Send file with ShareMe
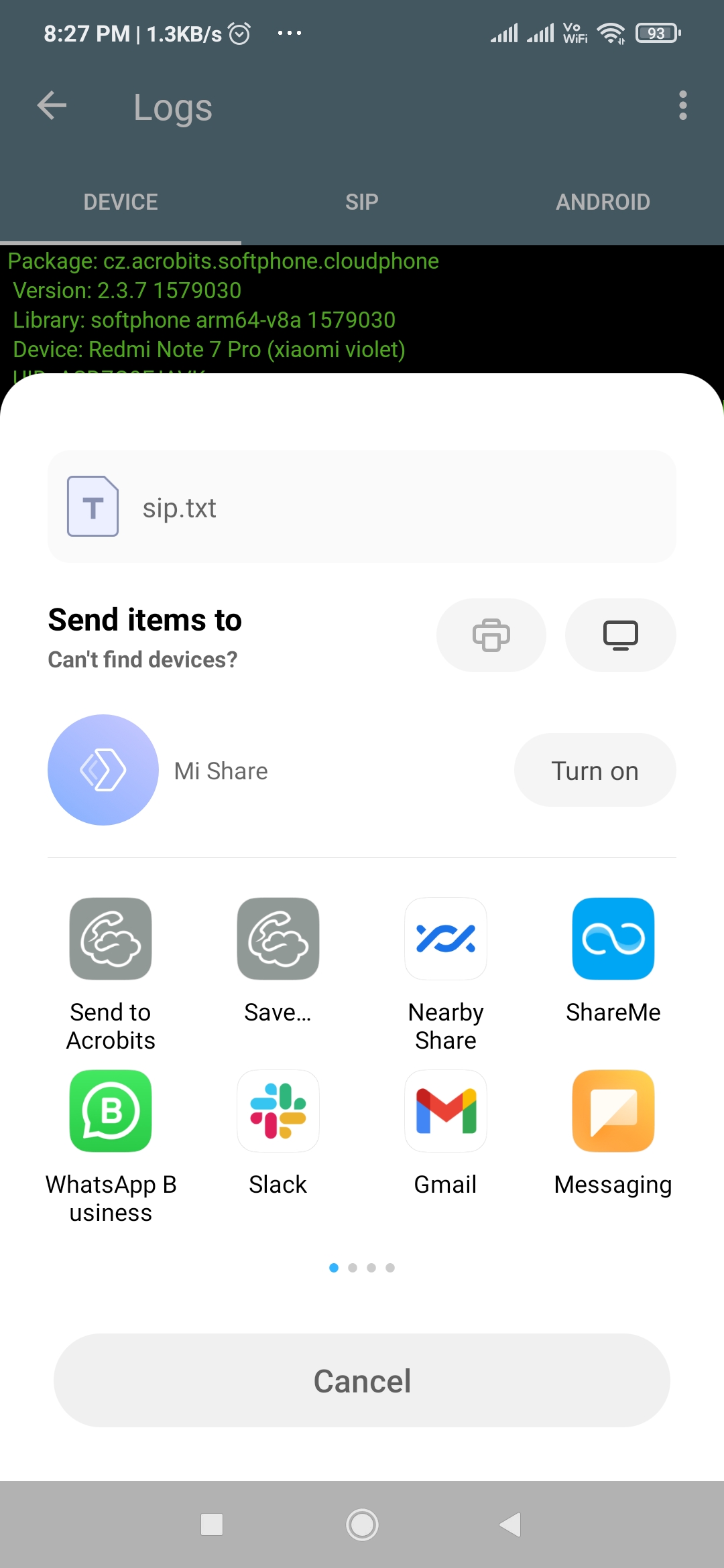 click(613, 962)
